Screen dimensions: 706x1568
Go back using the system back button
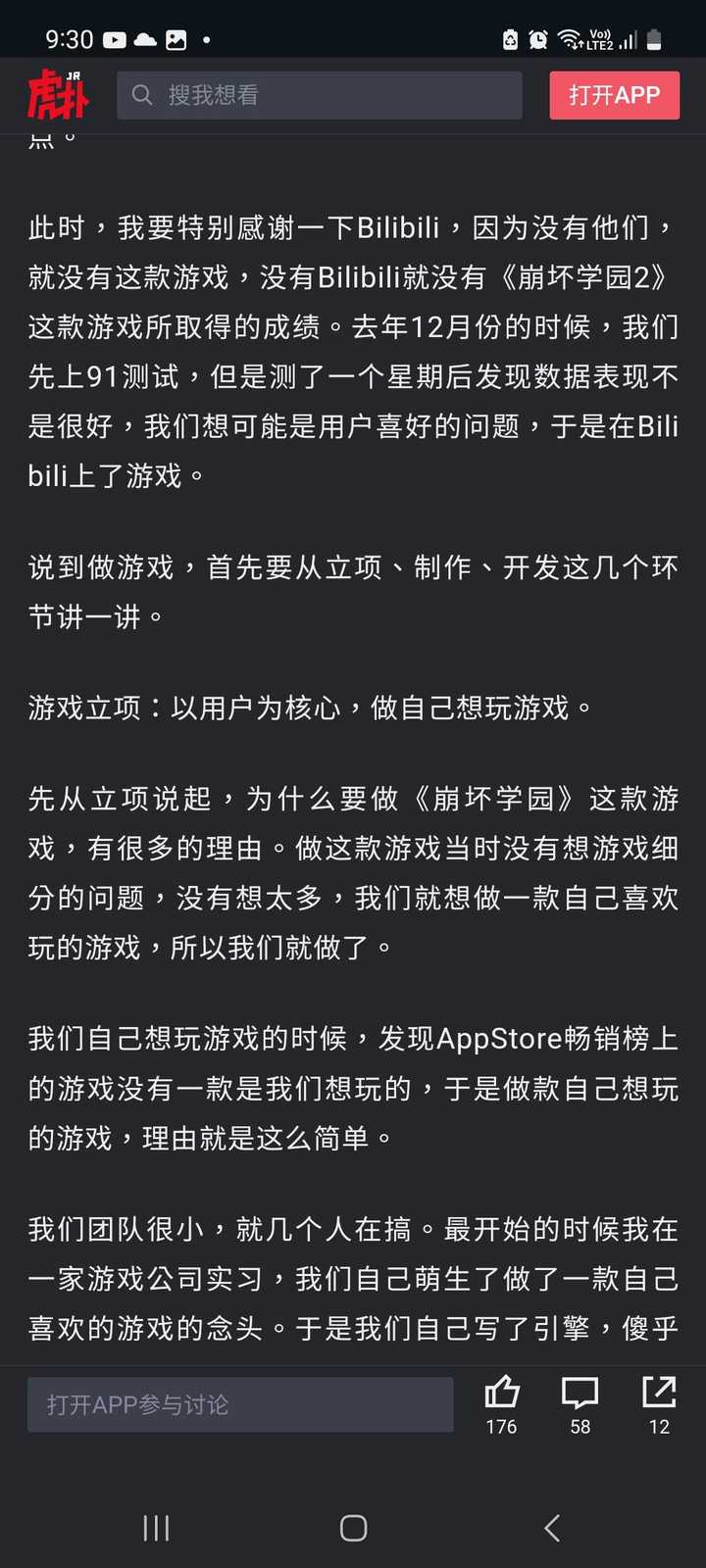(552, 1528)
